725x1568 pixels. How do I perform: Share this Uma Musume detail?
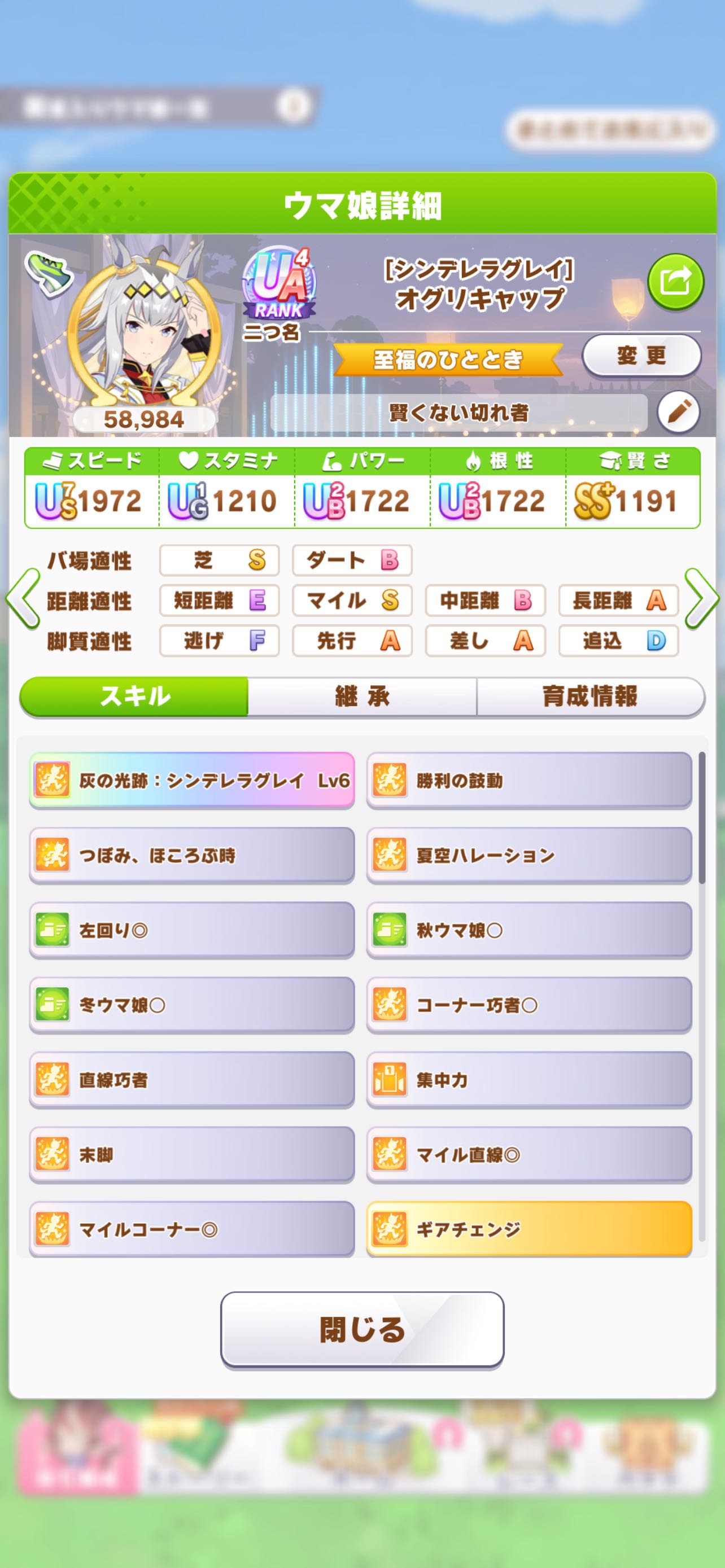675,281
